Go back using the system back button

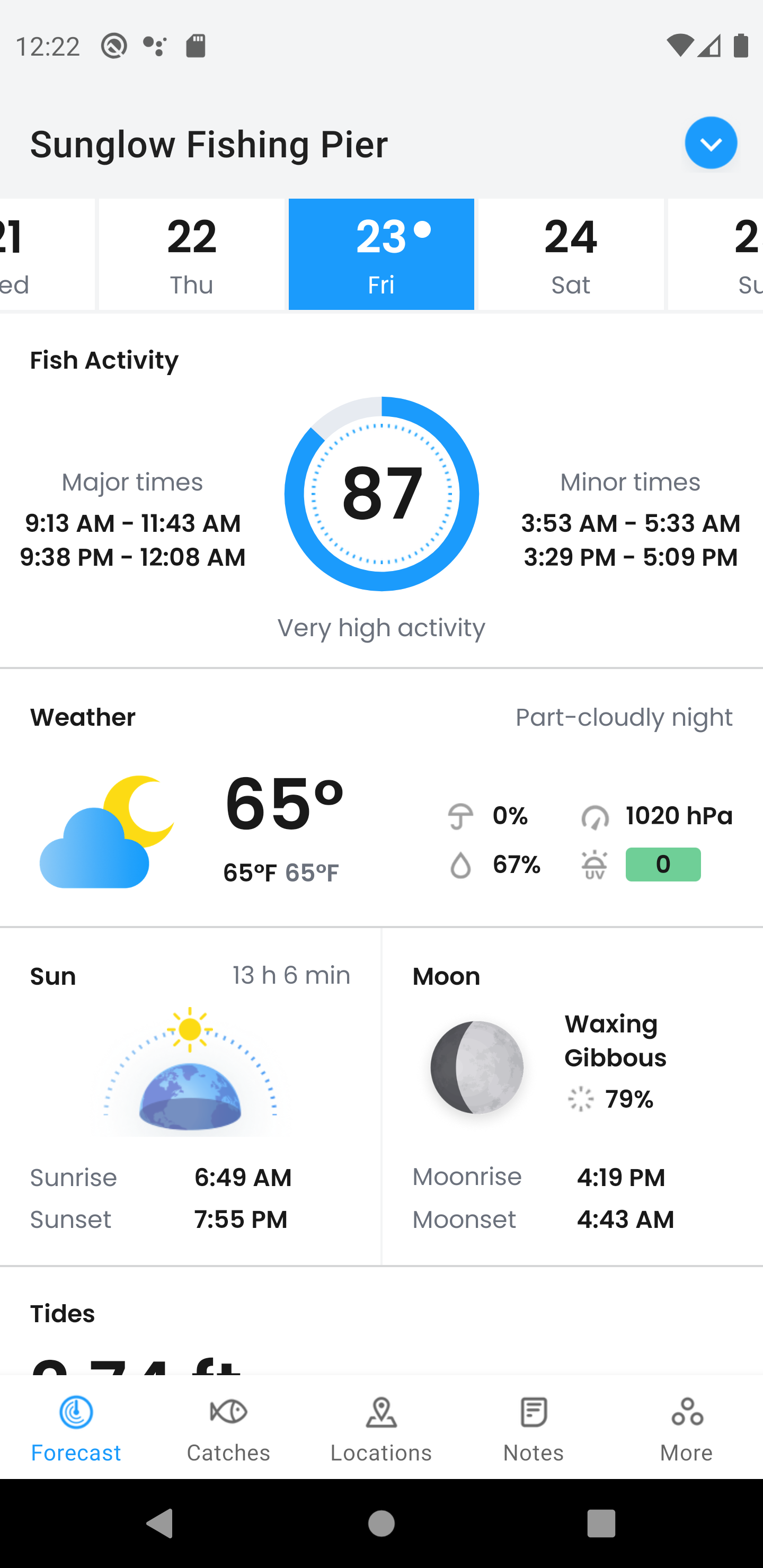click(x=160, y=1524)
